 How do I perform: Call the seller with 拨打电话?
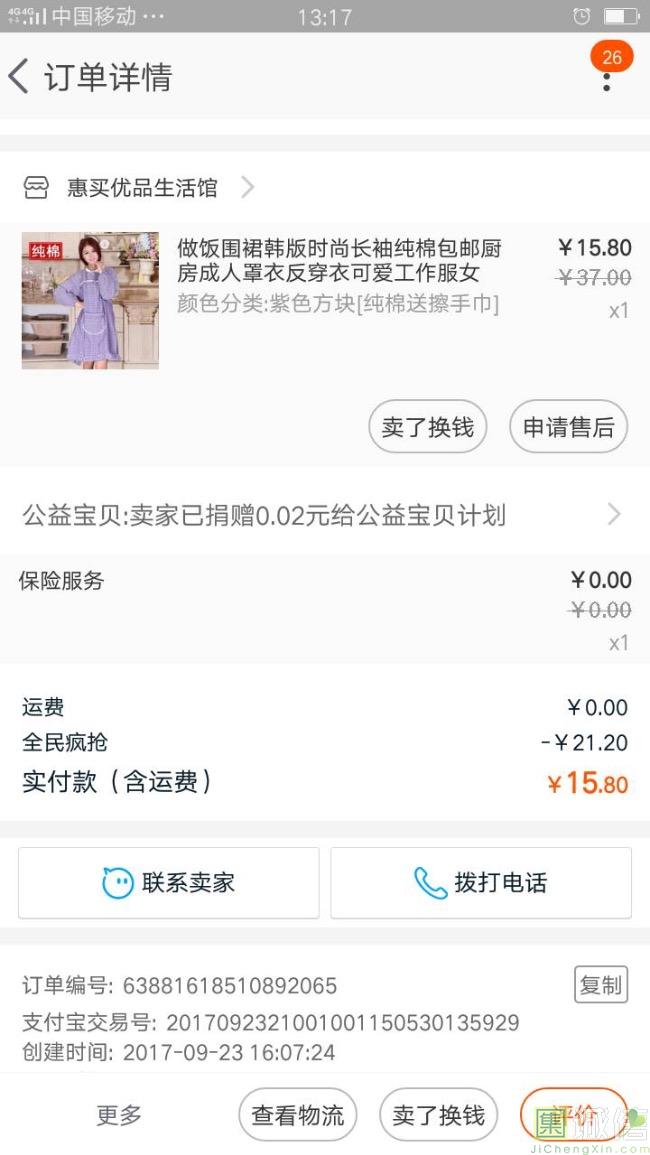[481, 882]
